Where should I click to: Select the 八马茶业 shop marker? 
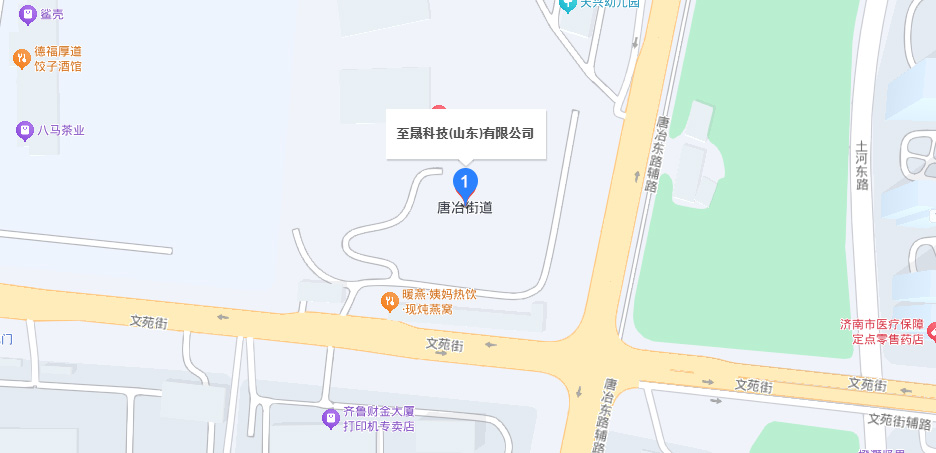(25, 130)
